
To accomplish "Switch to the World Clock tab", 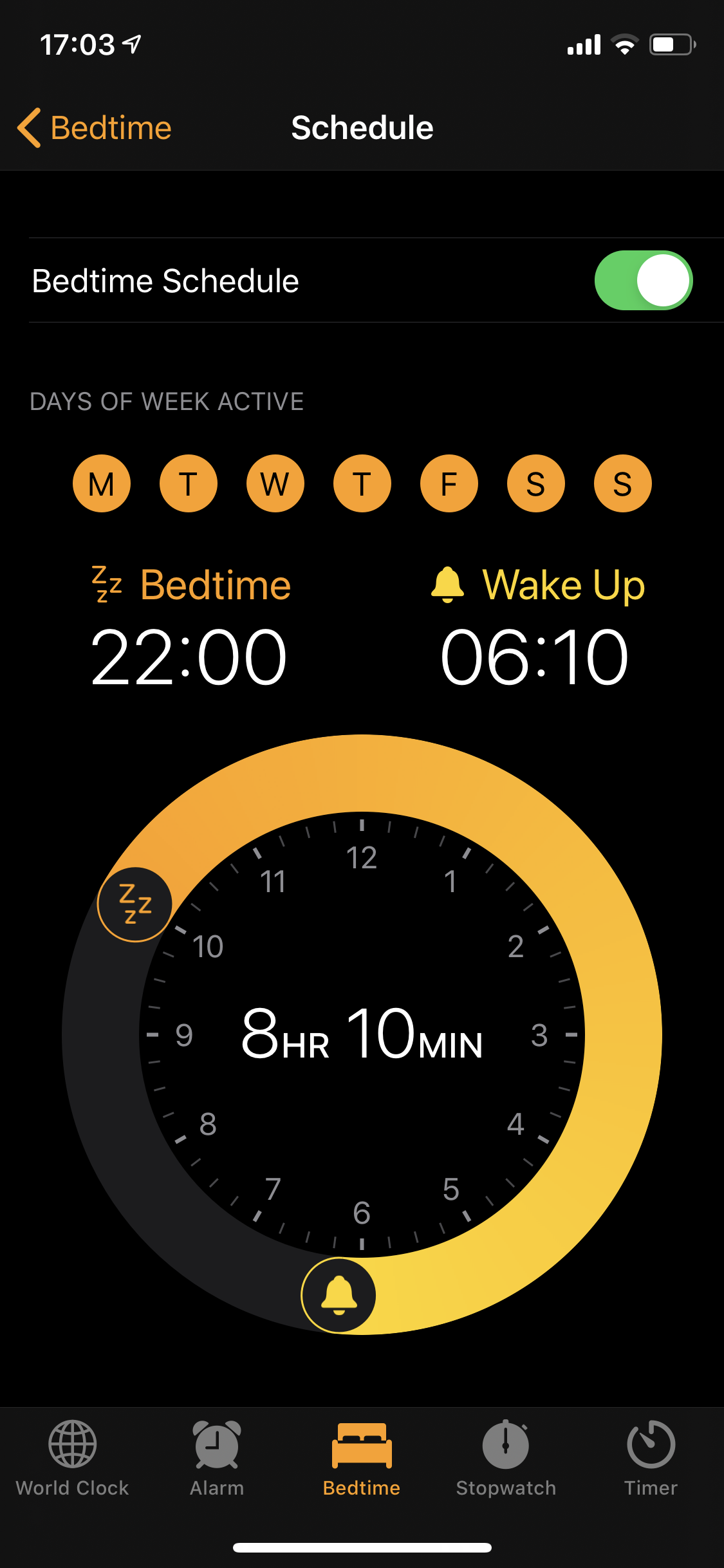I will click(72, 1459).
